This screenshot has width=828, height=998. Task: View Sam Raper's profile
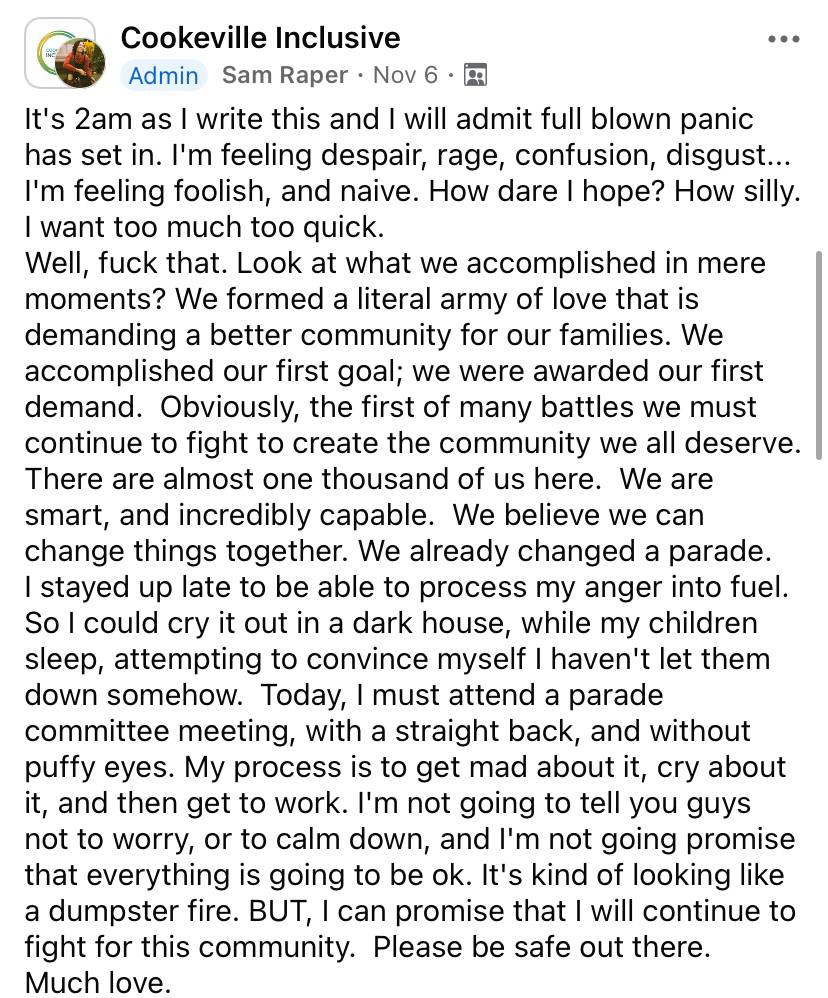[284, 75]
